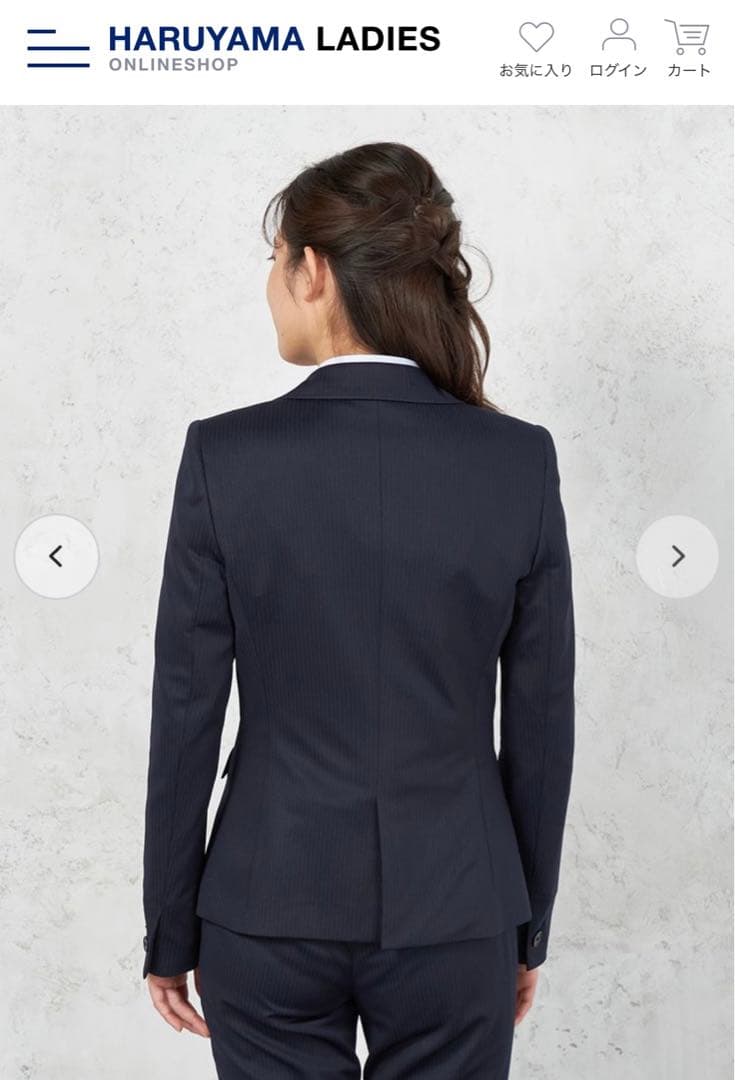Go to ログイン login page
Image resolution: width=735 pixels, height=1080 pixels.
pyautogui.click(x=618, y=49)
